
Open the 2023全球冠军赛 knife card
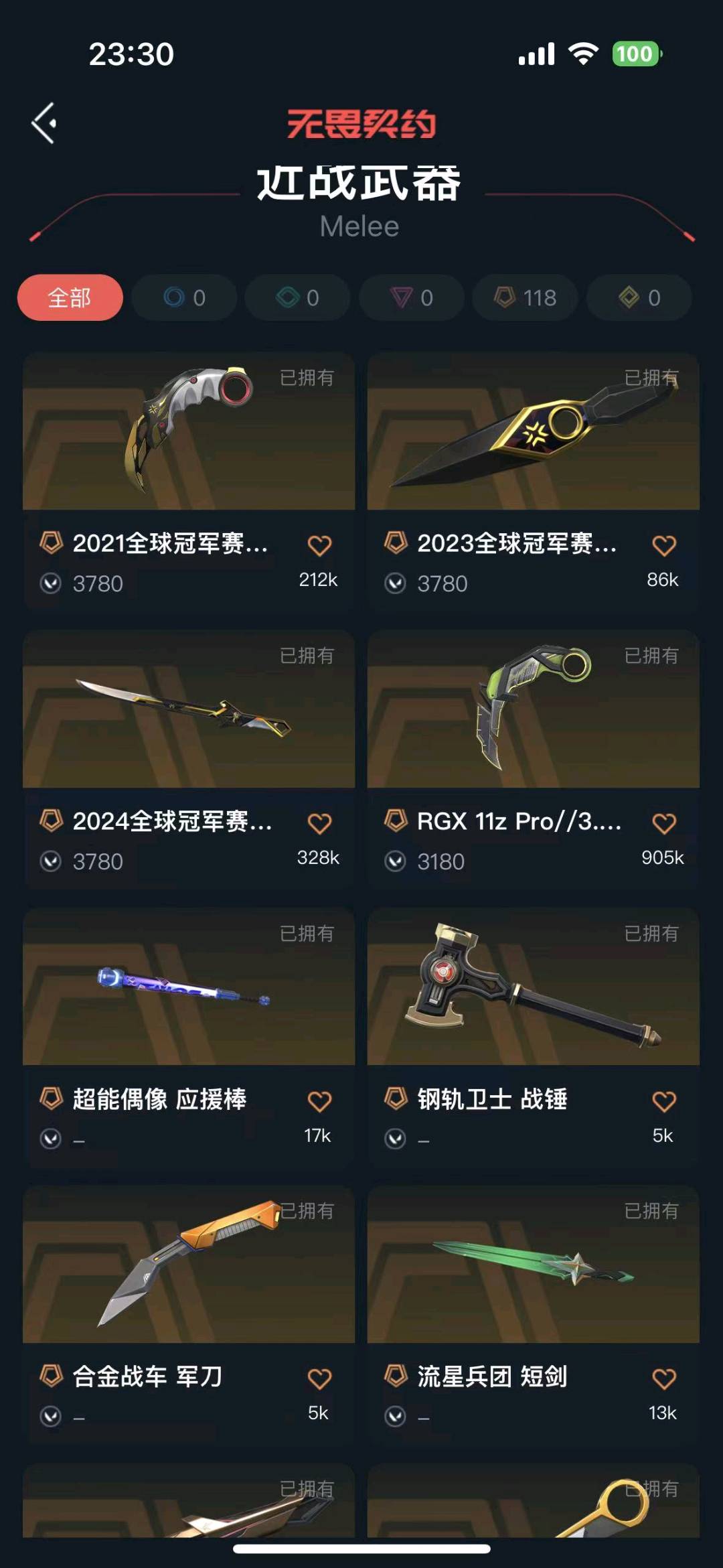point(533,432)
